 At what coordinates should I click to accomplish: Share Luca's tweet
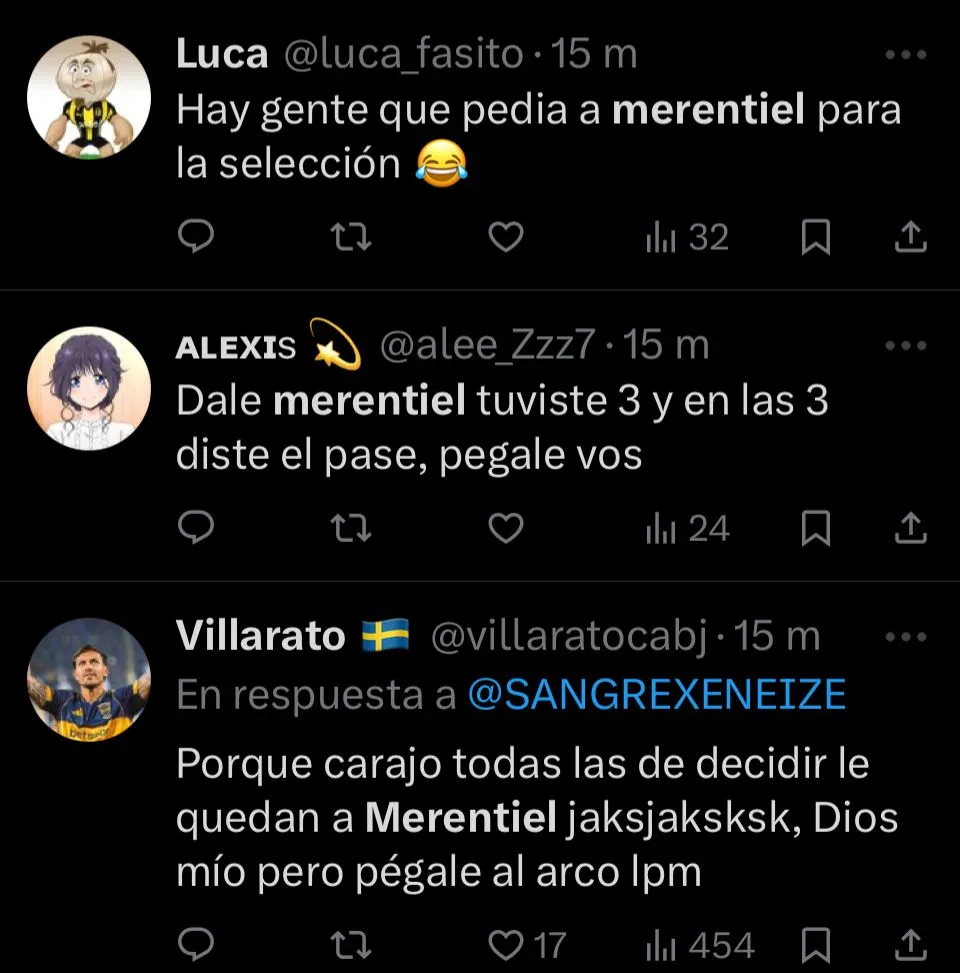pos(909,237)
